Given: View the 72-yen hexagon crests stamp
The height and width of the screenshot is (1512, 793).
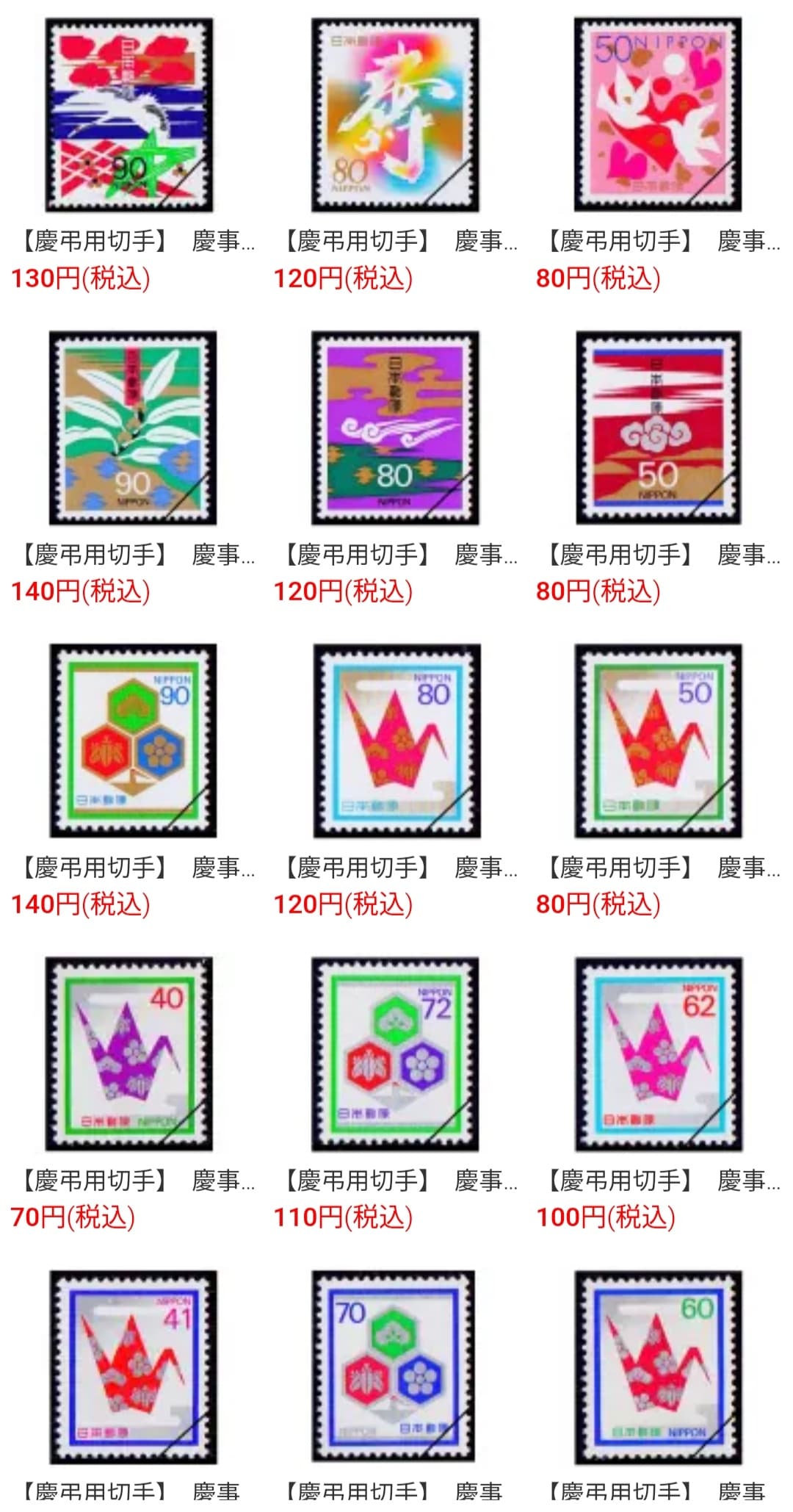Looking at the screenshot, I should tap(395, 1054).
